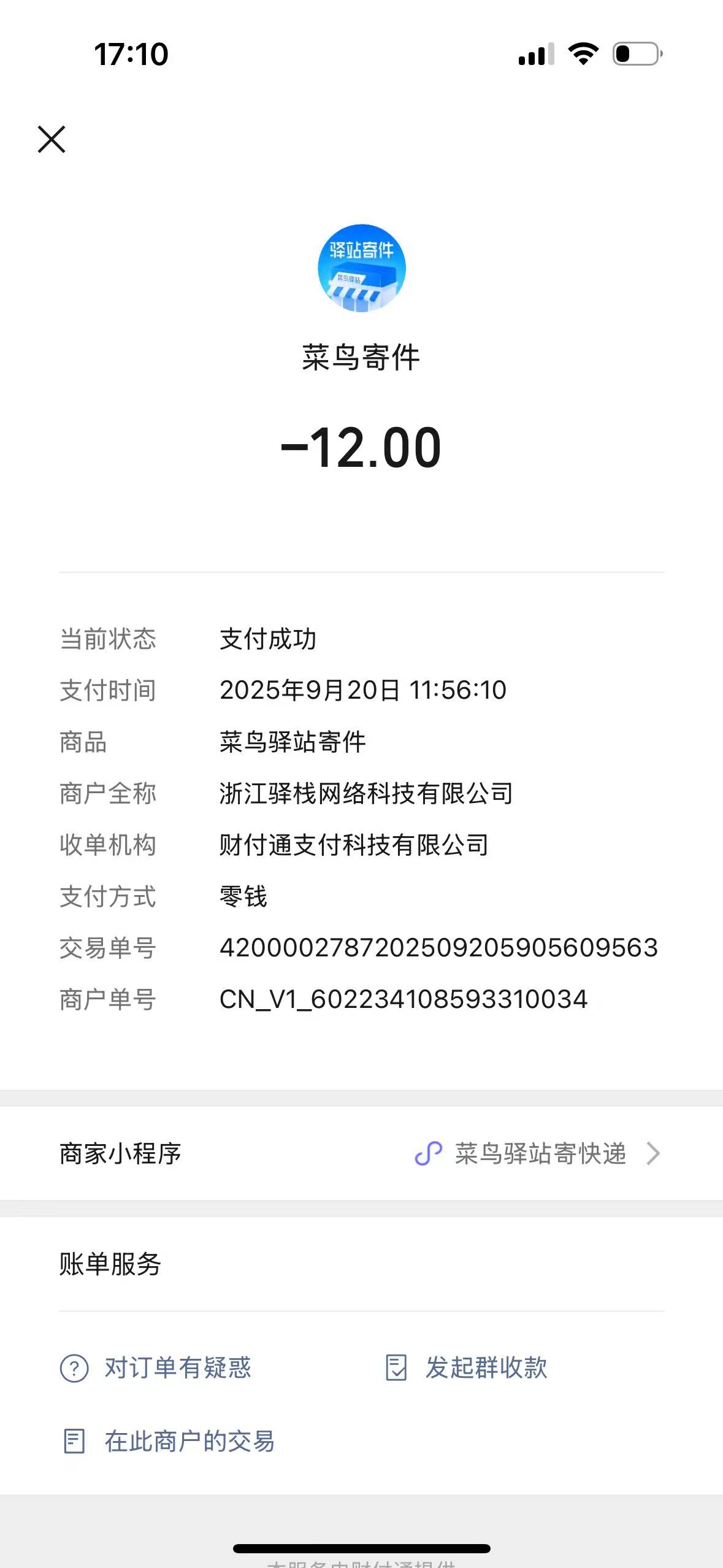Open the 菜鸟驿站寄快递 mini program
723x1568 pixels.
click(x=538, y=1154)
